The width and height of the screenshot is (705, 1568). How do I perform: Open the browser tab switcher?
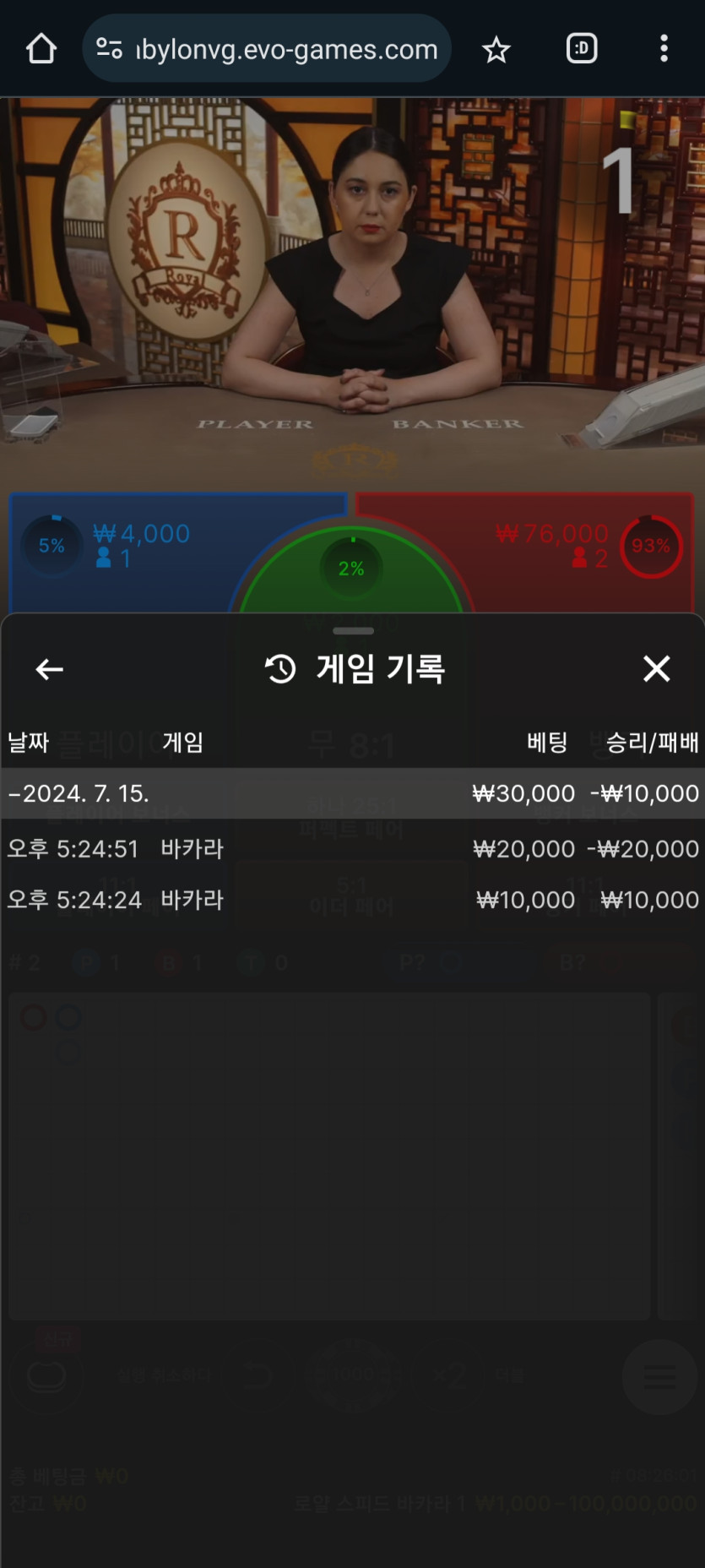[x=582, y=49]
